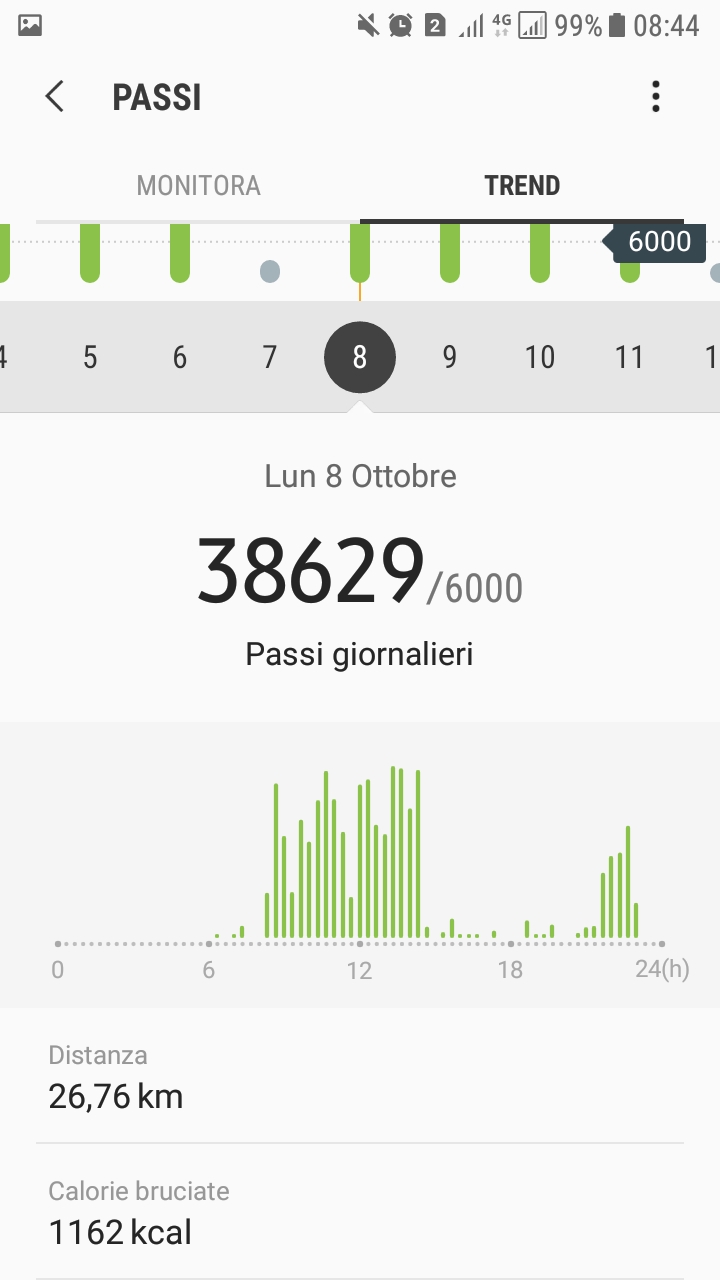
Task: Jump to day 11 in the strip
Action: tap(629, 357)
